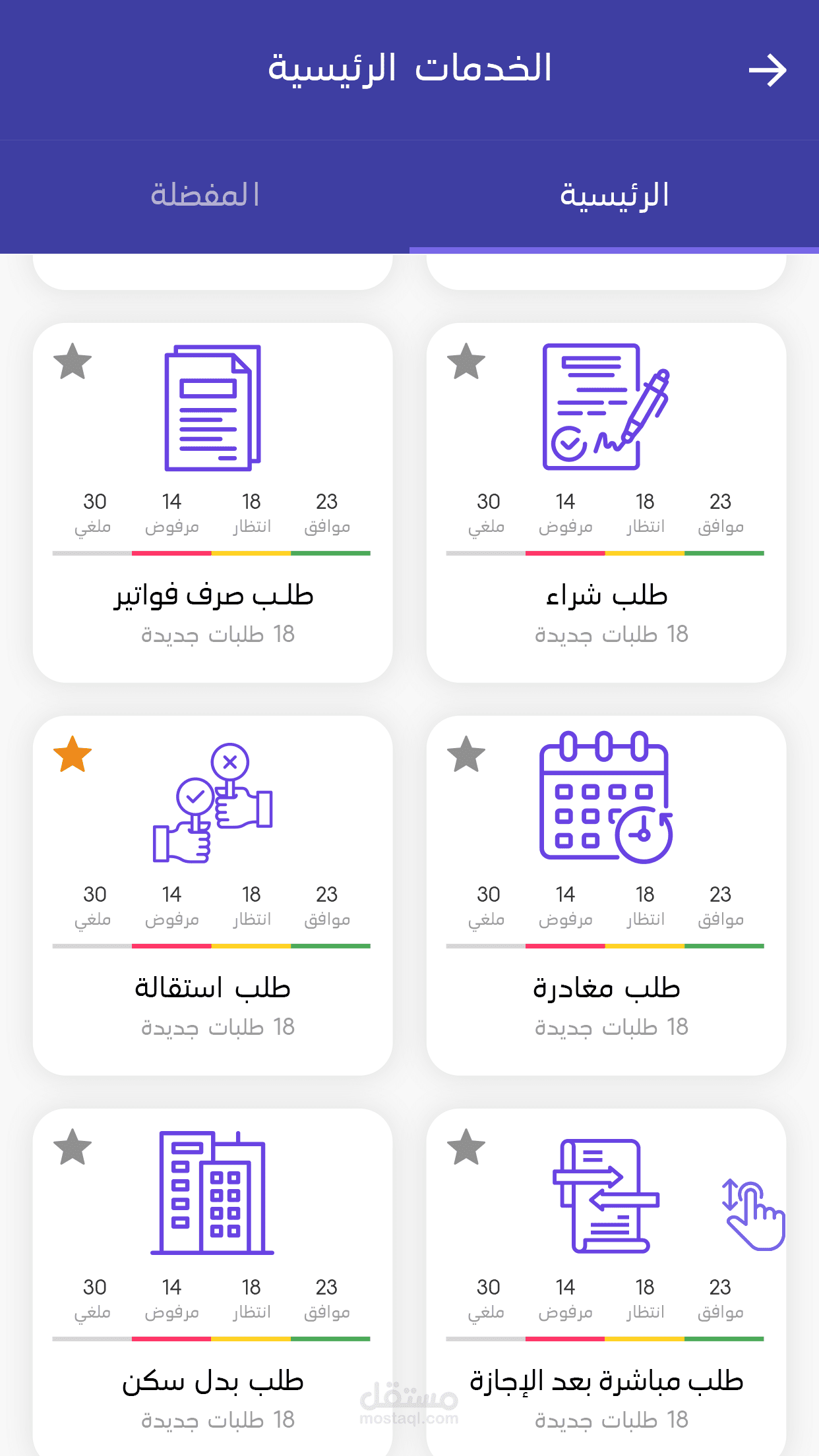The width and height of the screenshot is (819, 1456).
Task: Open the طلب مغادرة card
Action: pos(606,989)
